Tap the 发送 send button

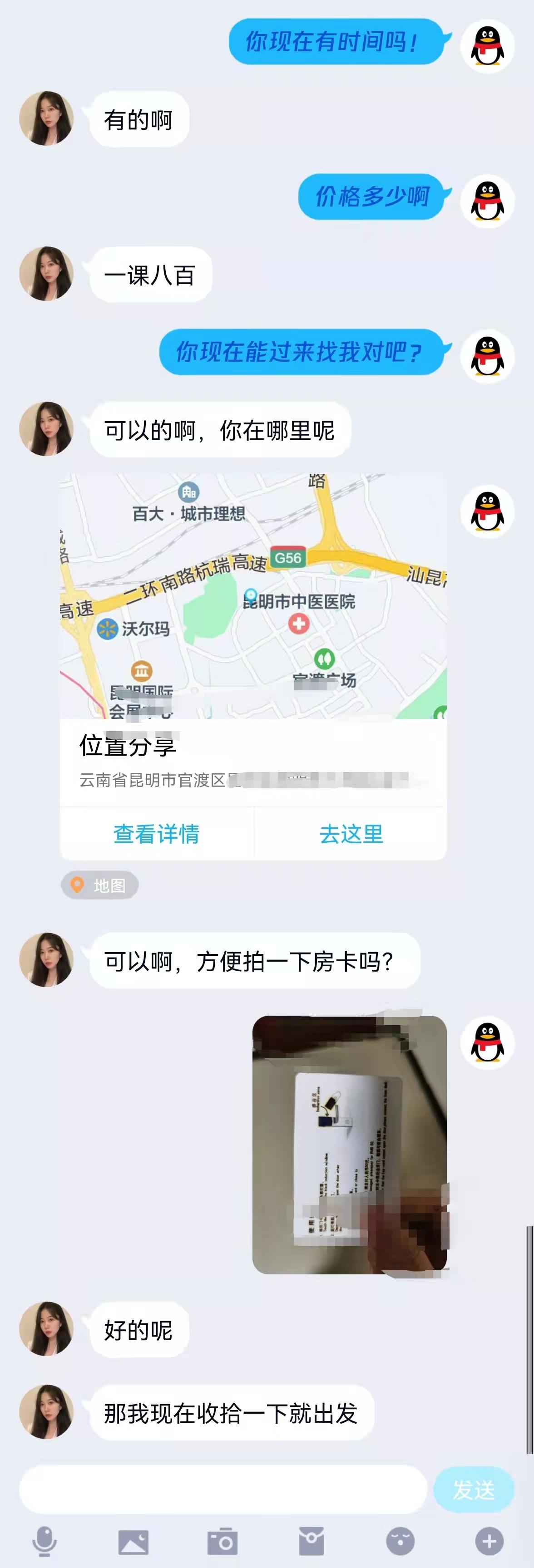click(474, 1489)
